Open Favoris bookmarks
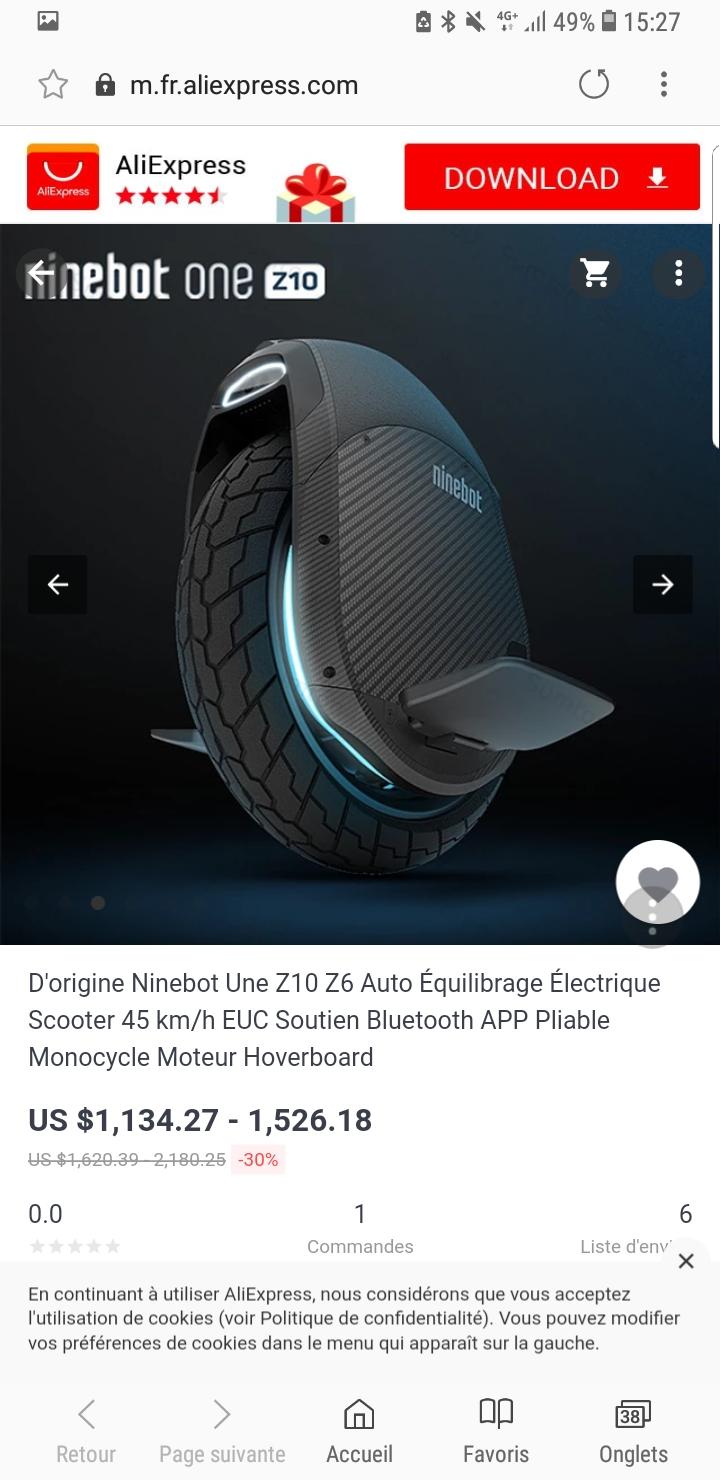This screenshot has height=1480, width=720. [496, 1431]
